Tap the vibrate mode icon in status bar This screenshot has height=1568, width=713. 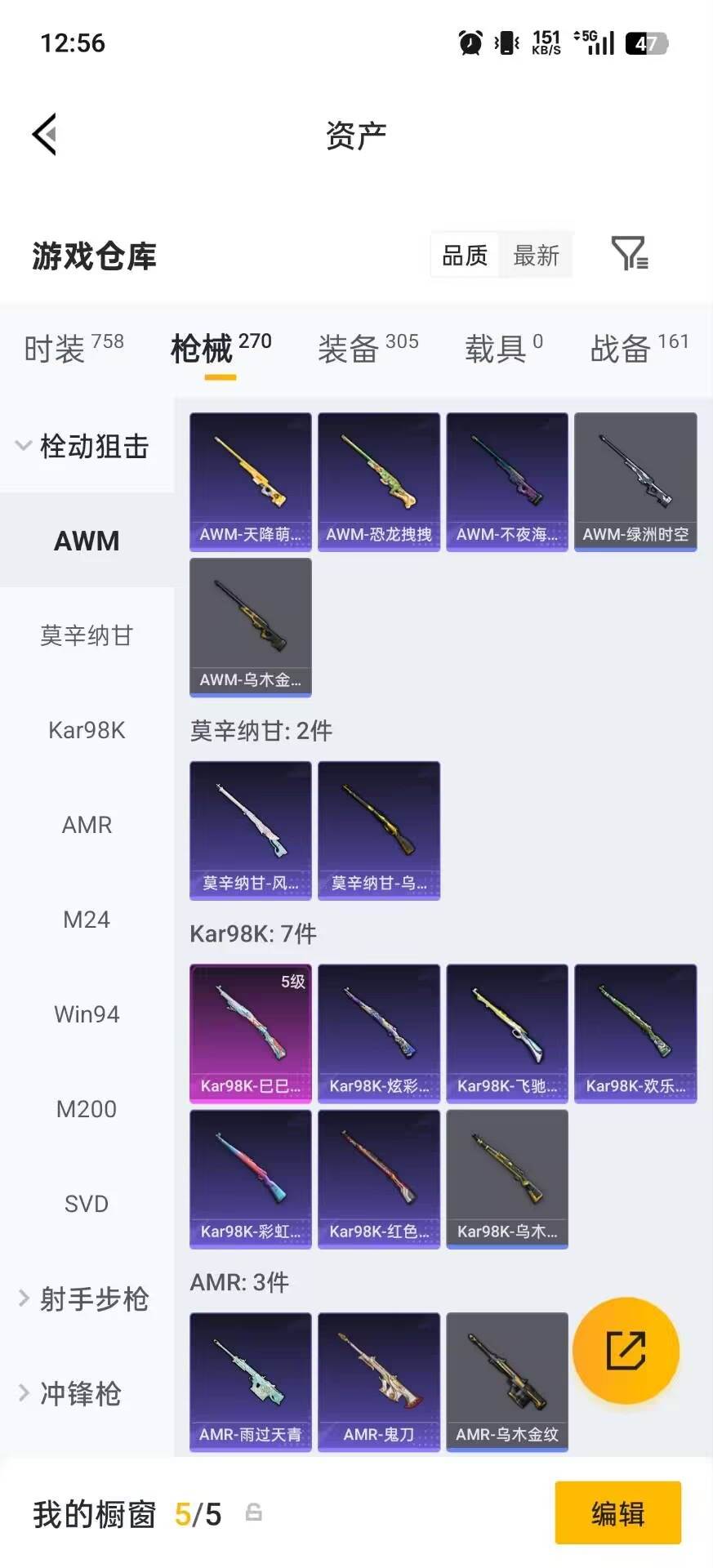[506, 42]
